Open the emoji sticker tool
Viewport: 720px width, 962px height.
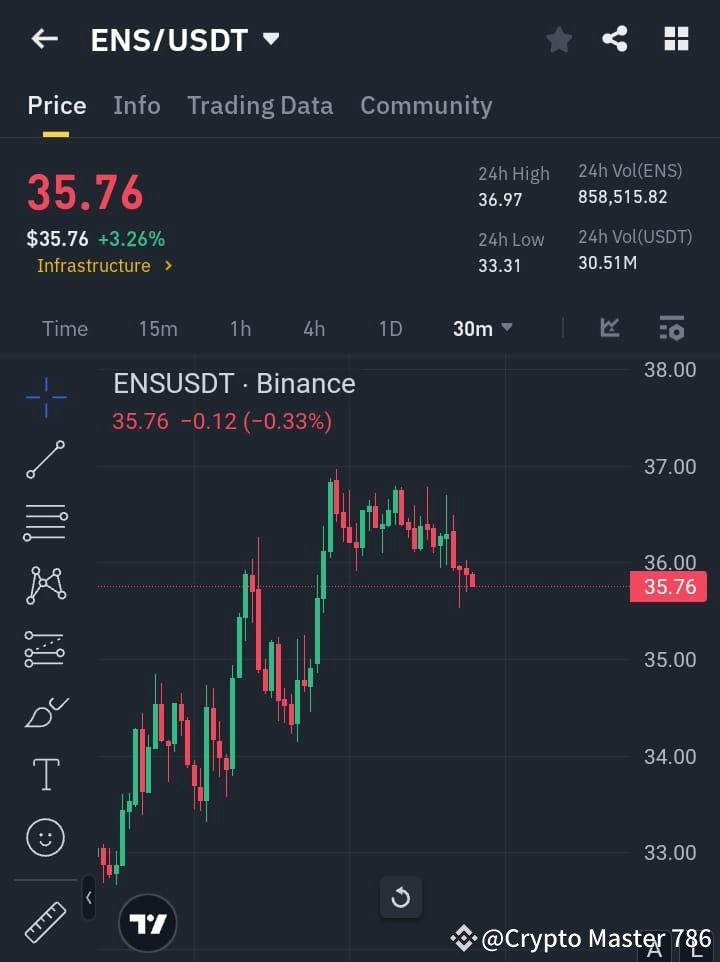coord(45,837)
